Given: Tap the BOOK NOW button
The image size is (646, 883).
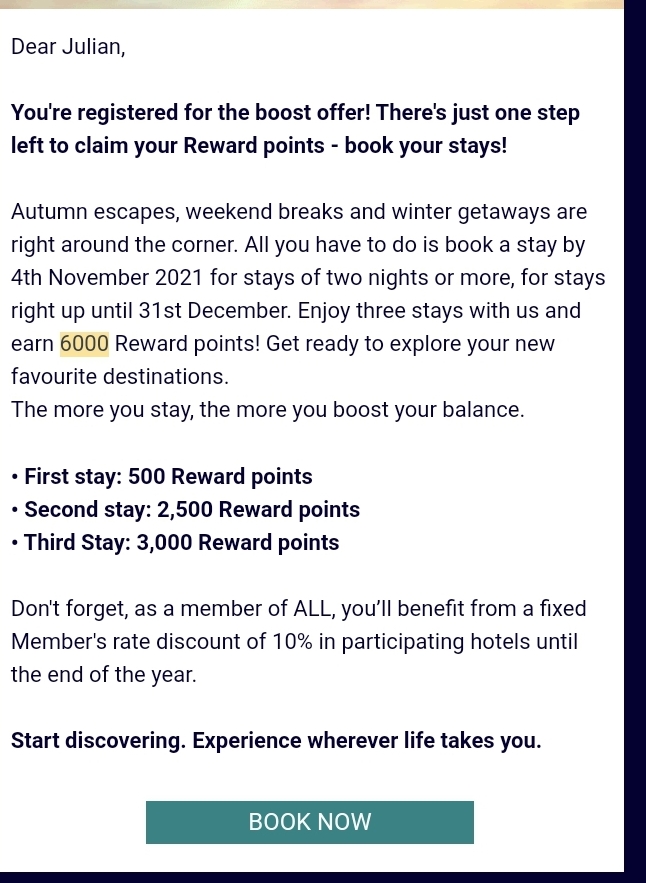Looking at the screenshot, I should [310, 822].
